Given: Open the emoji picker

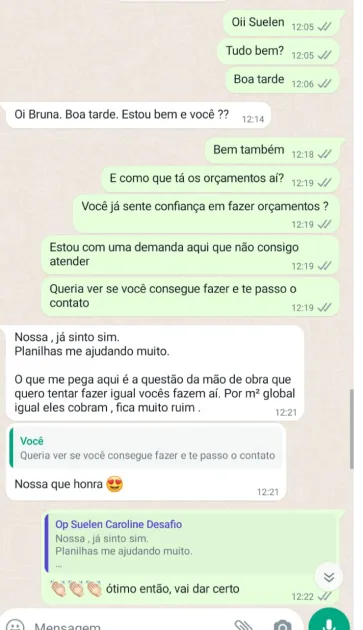Looking at the screenshot, I should click(x=16, y=625).
